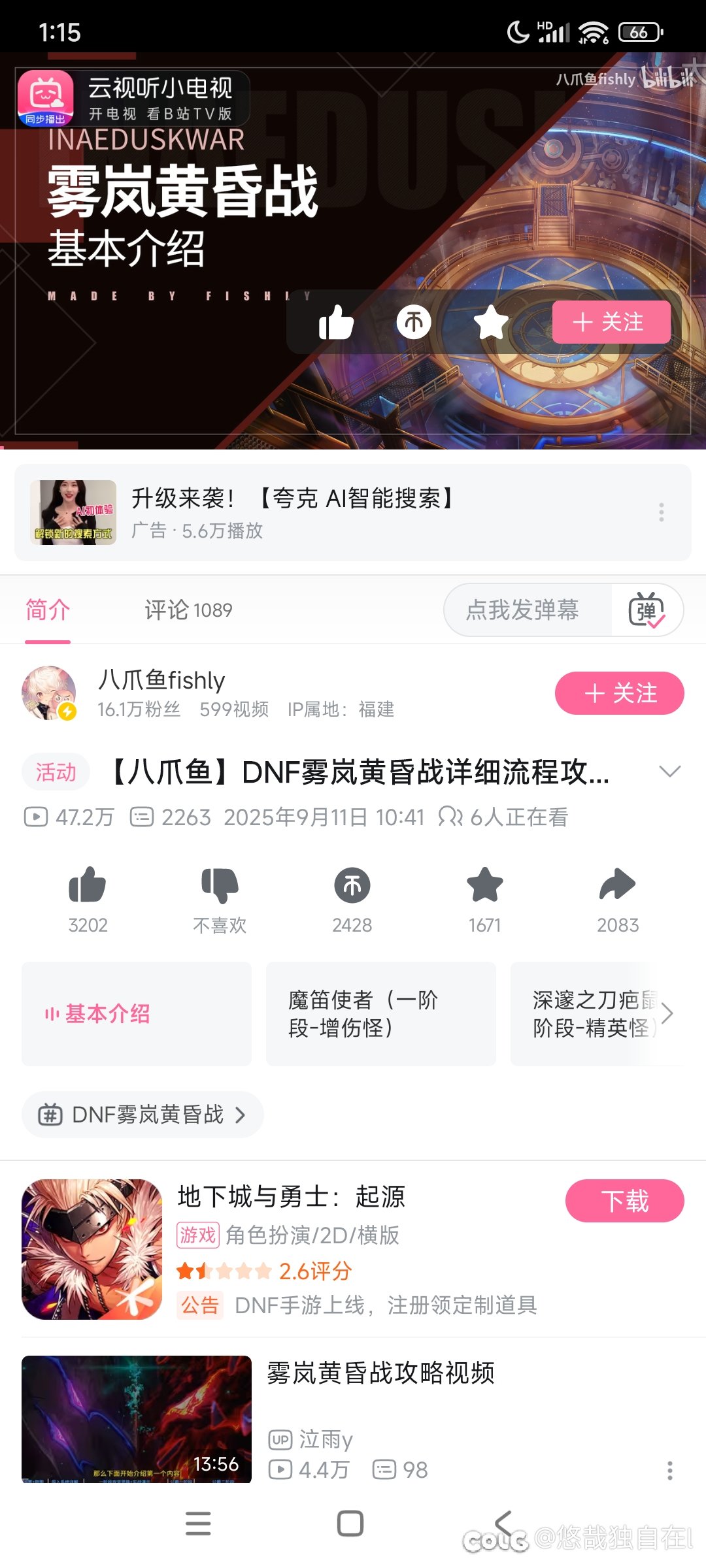Open the ad 升级来袭！【夸克 AI智能搜索】

coord(293,499)
